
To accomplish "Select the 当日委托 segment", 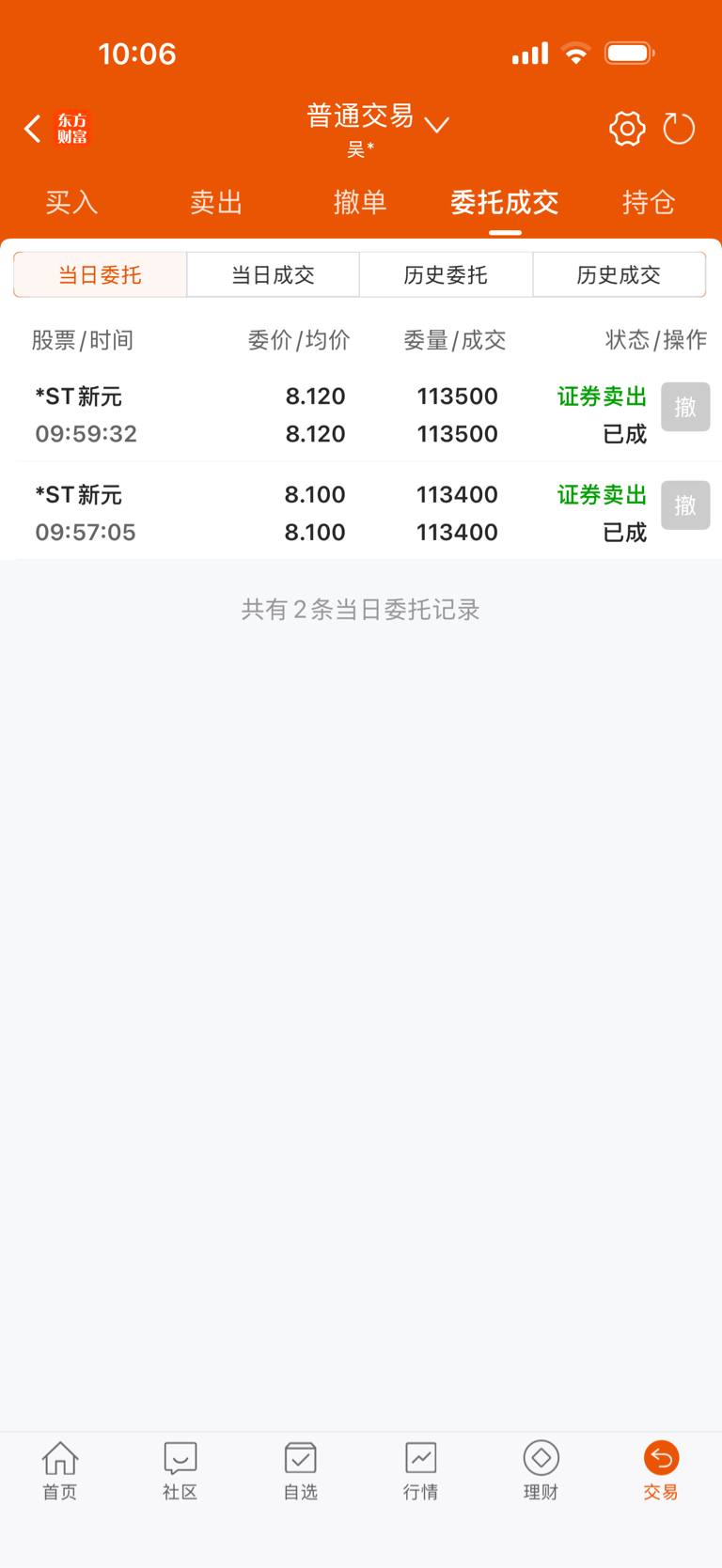I will pyautogui.click(x=101, y=274).
